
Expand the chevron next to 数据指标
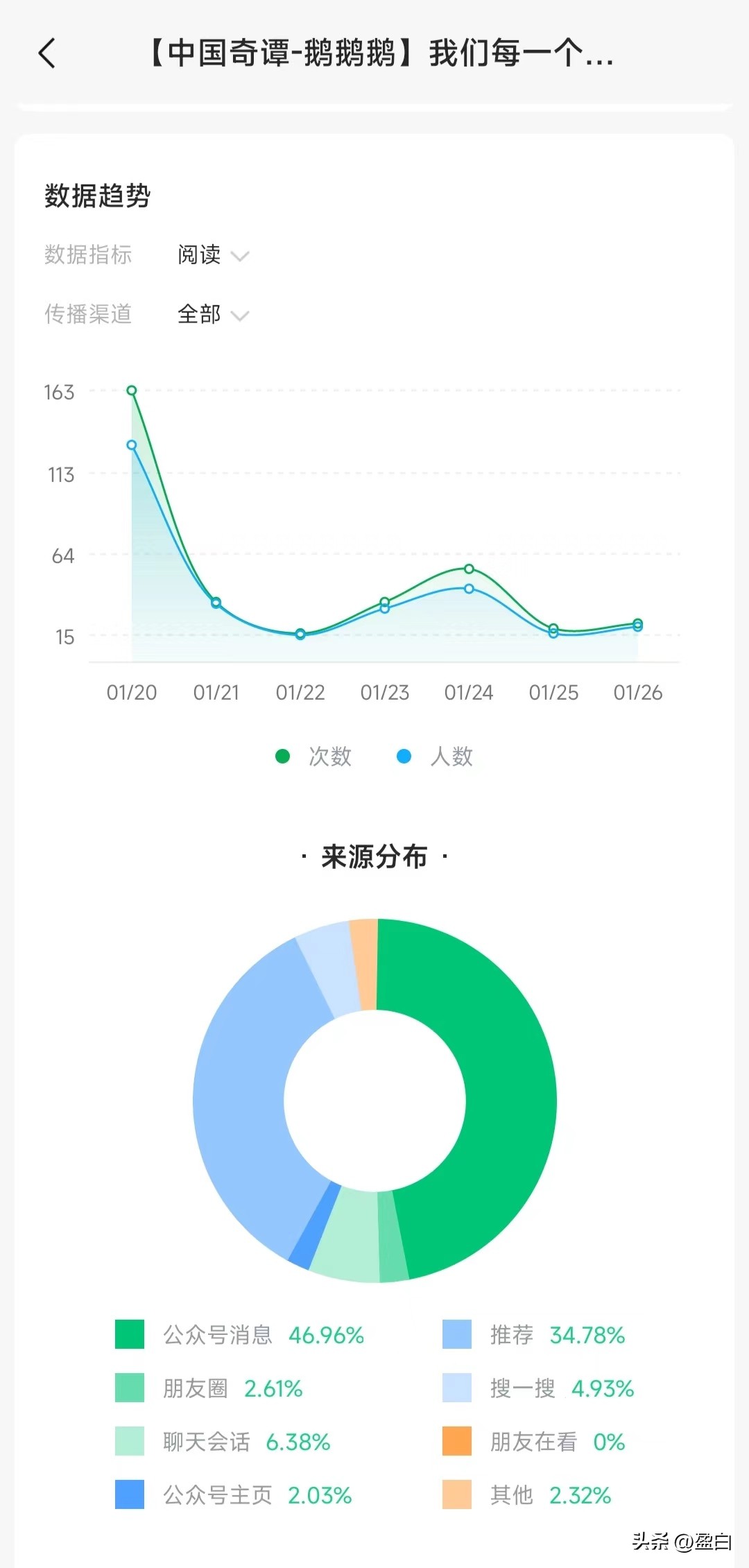[x=239, y=257]
